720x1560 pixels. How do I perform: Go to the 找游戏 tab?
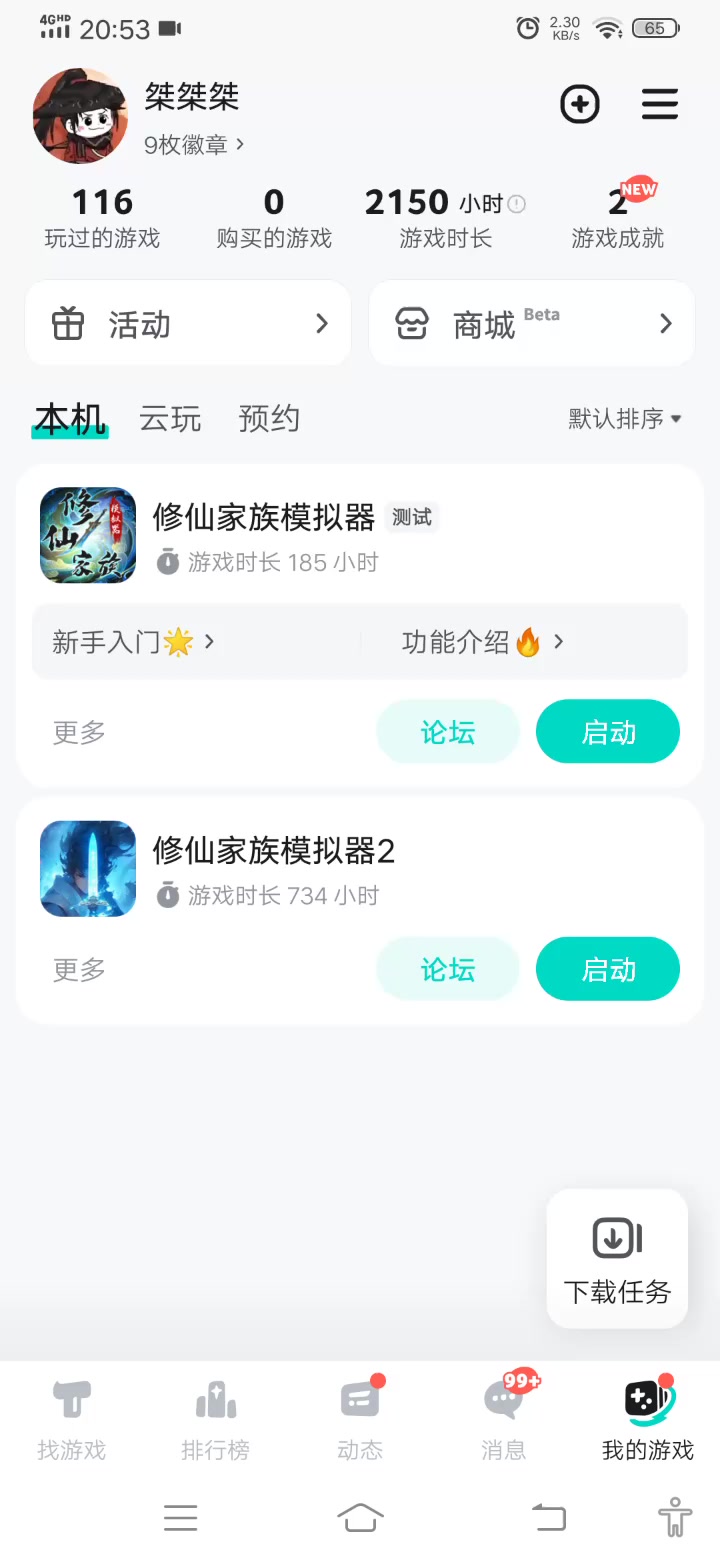72,1420
